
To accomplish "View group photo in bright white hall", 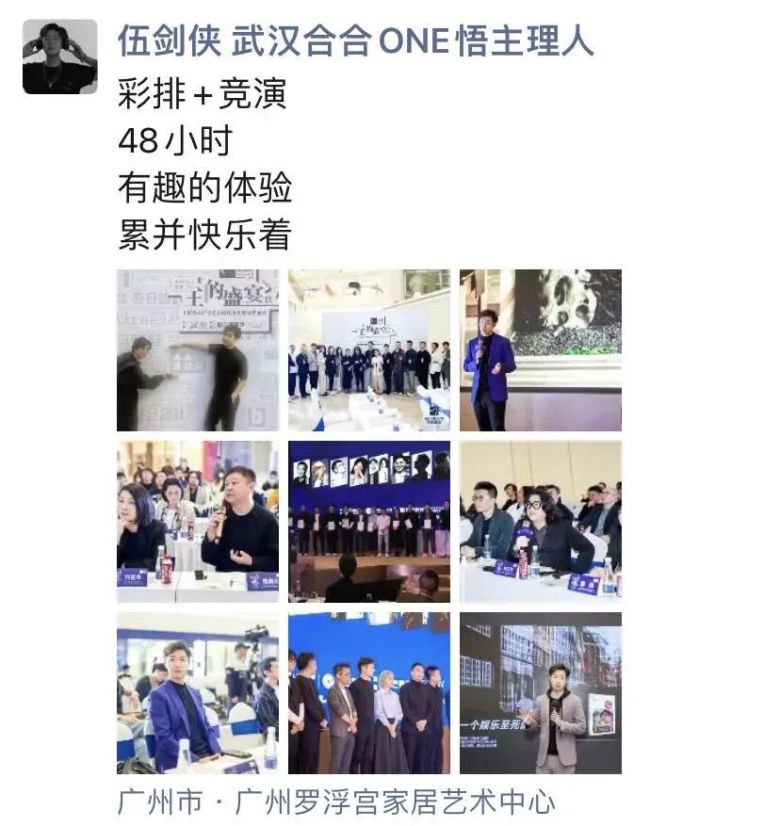I will 369,350.
